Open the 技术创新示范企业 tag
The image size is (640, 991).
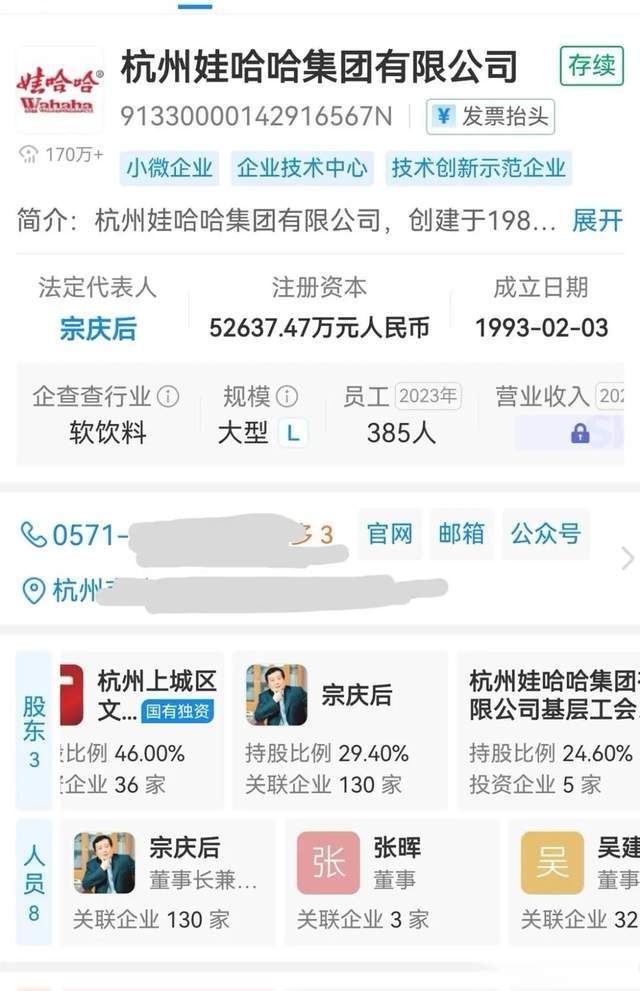coord(478,168)
